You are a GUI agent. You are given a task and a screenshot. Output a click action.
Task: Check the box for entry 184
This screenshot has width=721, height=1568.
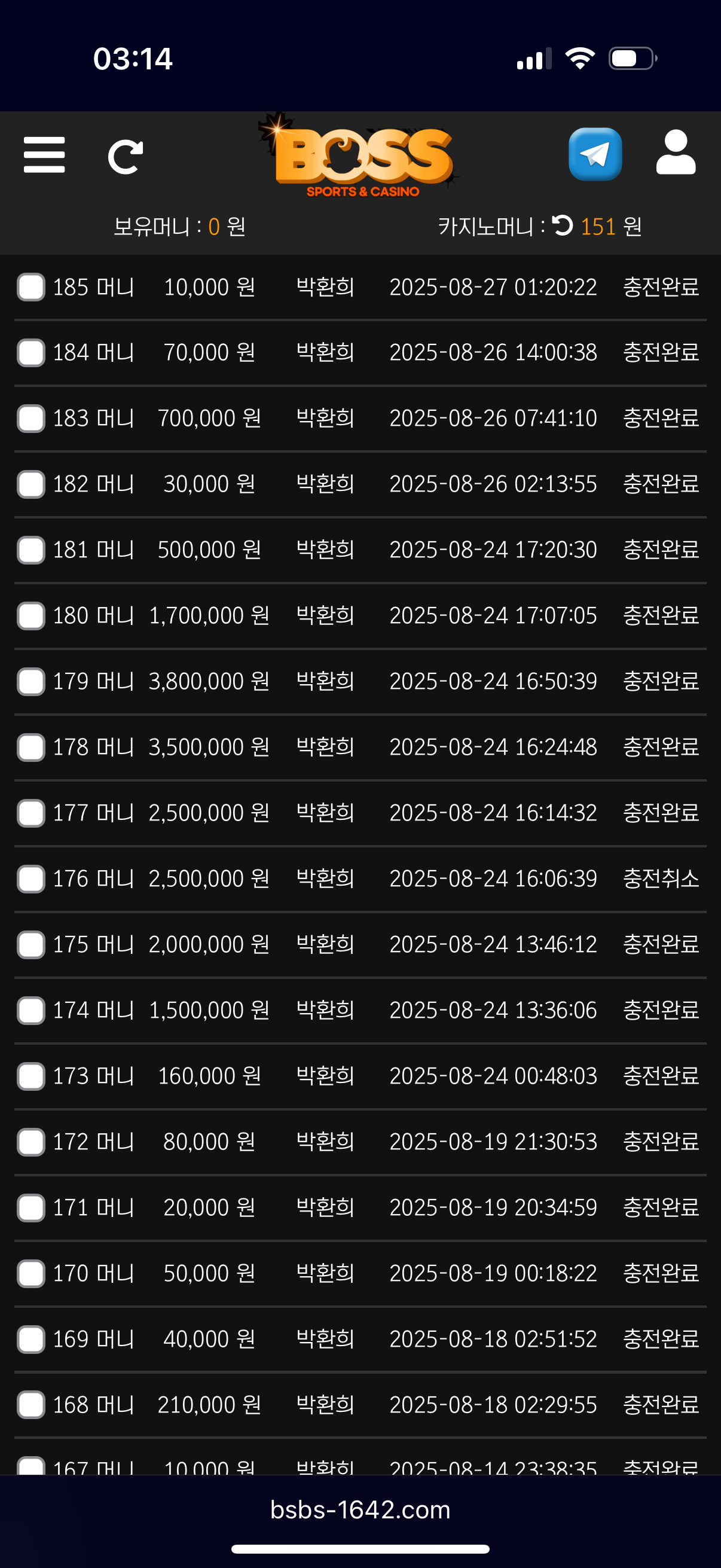[31, 353]
